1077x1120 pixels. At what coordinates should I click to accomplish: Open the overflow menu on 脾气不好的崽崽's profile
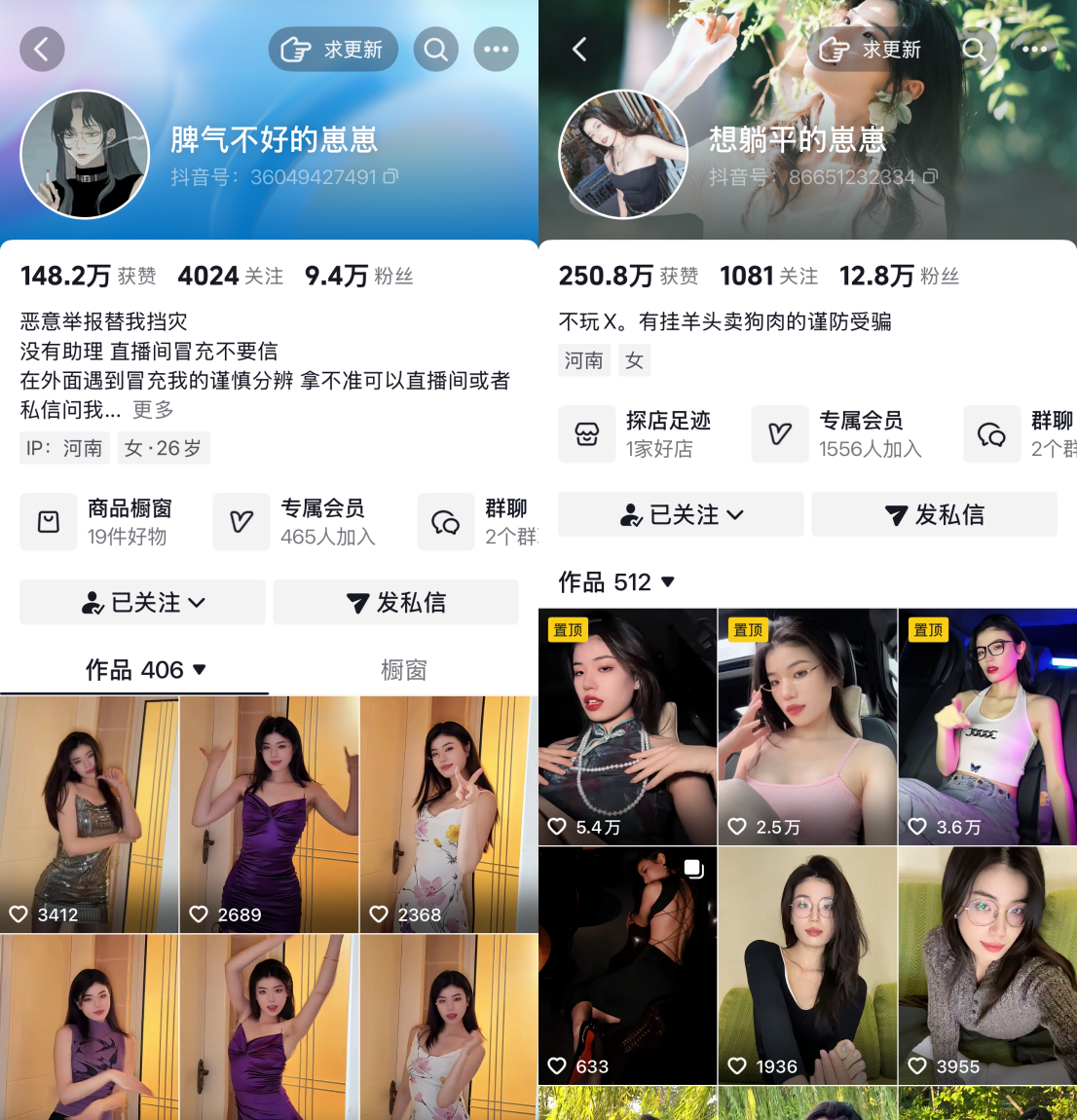point(497,50)
